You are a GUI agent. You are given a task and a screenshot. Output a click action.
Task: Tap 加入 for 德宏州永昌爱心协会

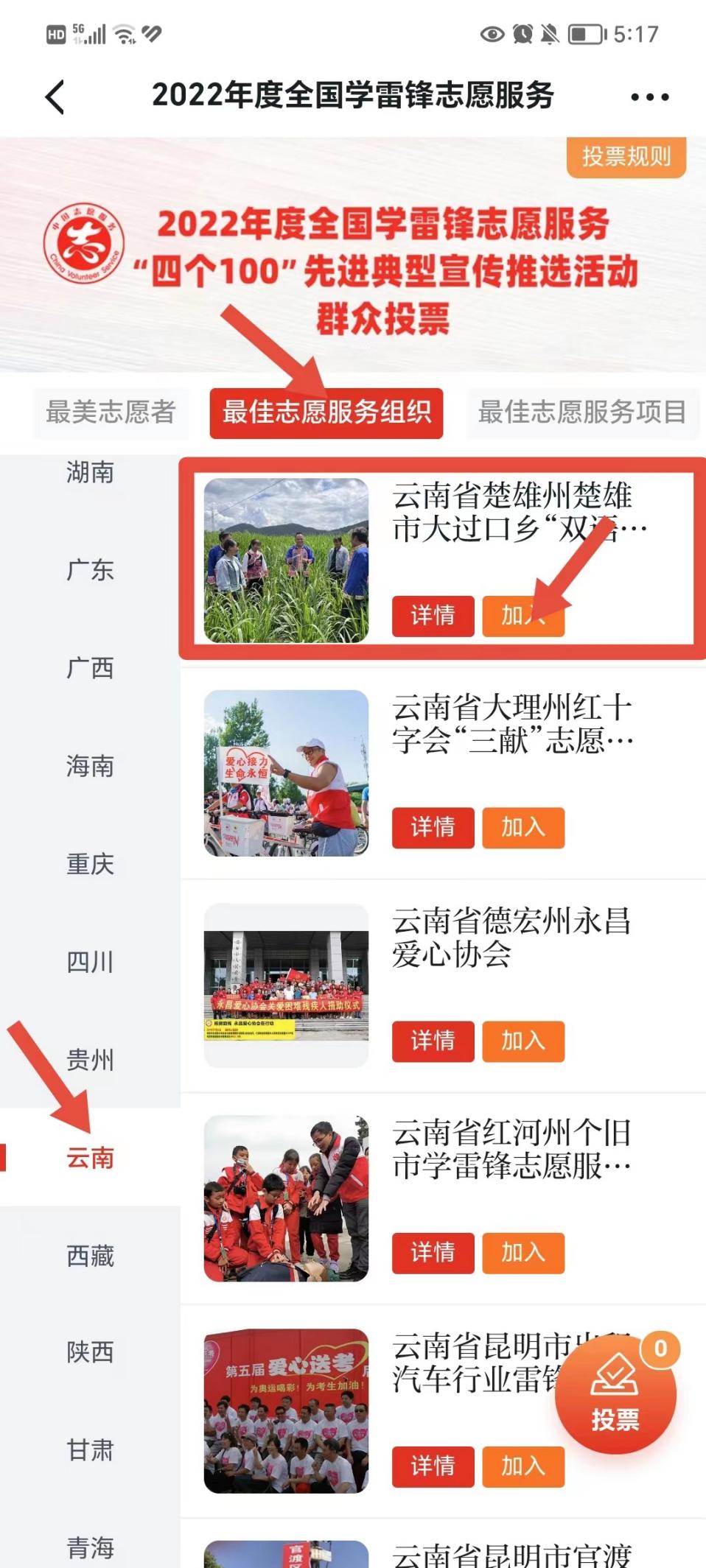point(523,1041)
